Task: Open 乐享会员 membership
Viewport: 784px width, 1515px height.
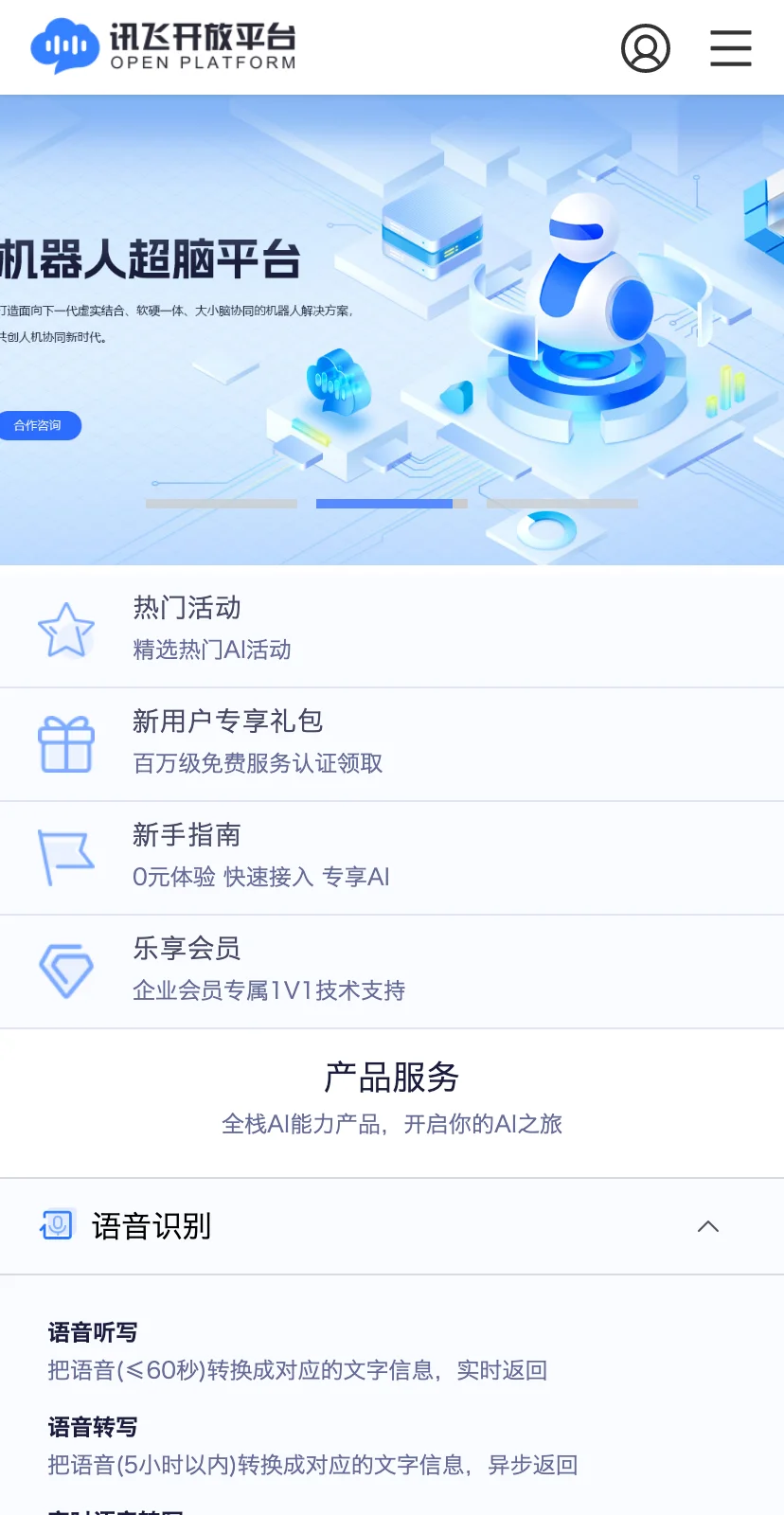Action: pyautogui.click(x=392, y=971)
